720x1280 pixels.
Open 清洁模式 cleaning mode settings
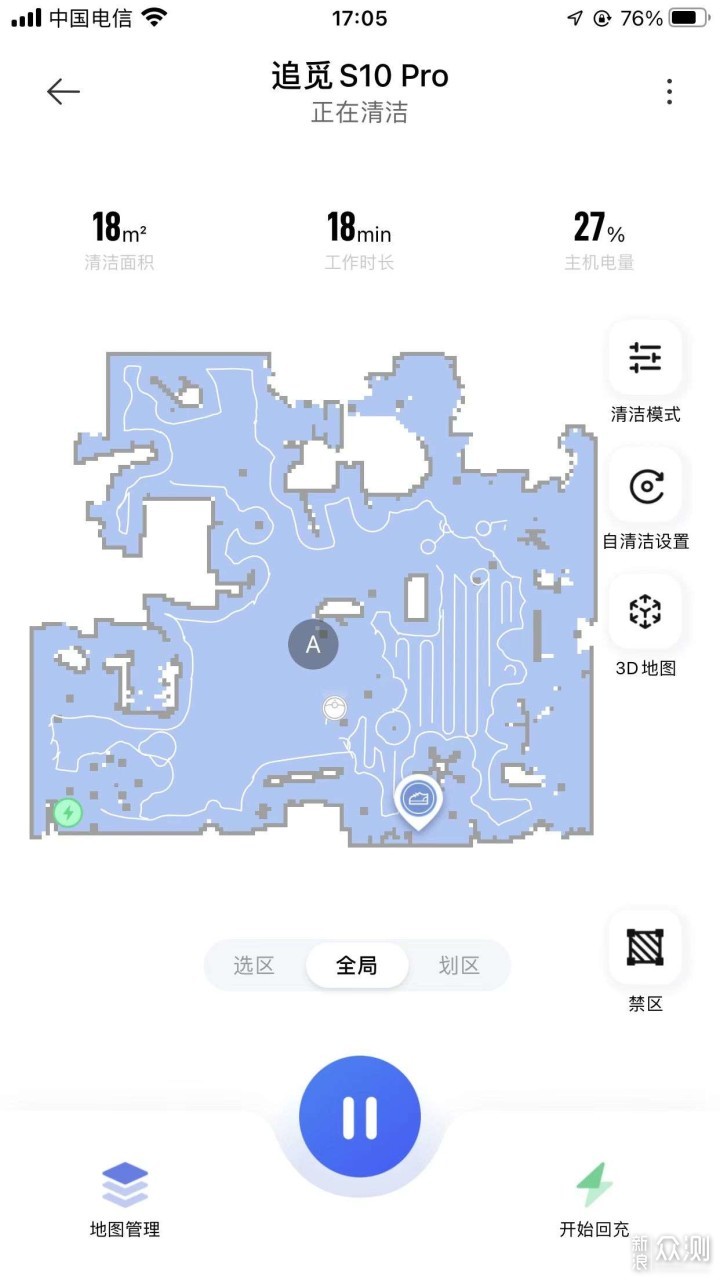pos(645,358)
